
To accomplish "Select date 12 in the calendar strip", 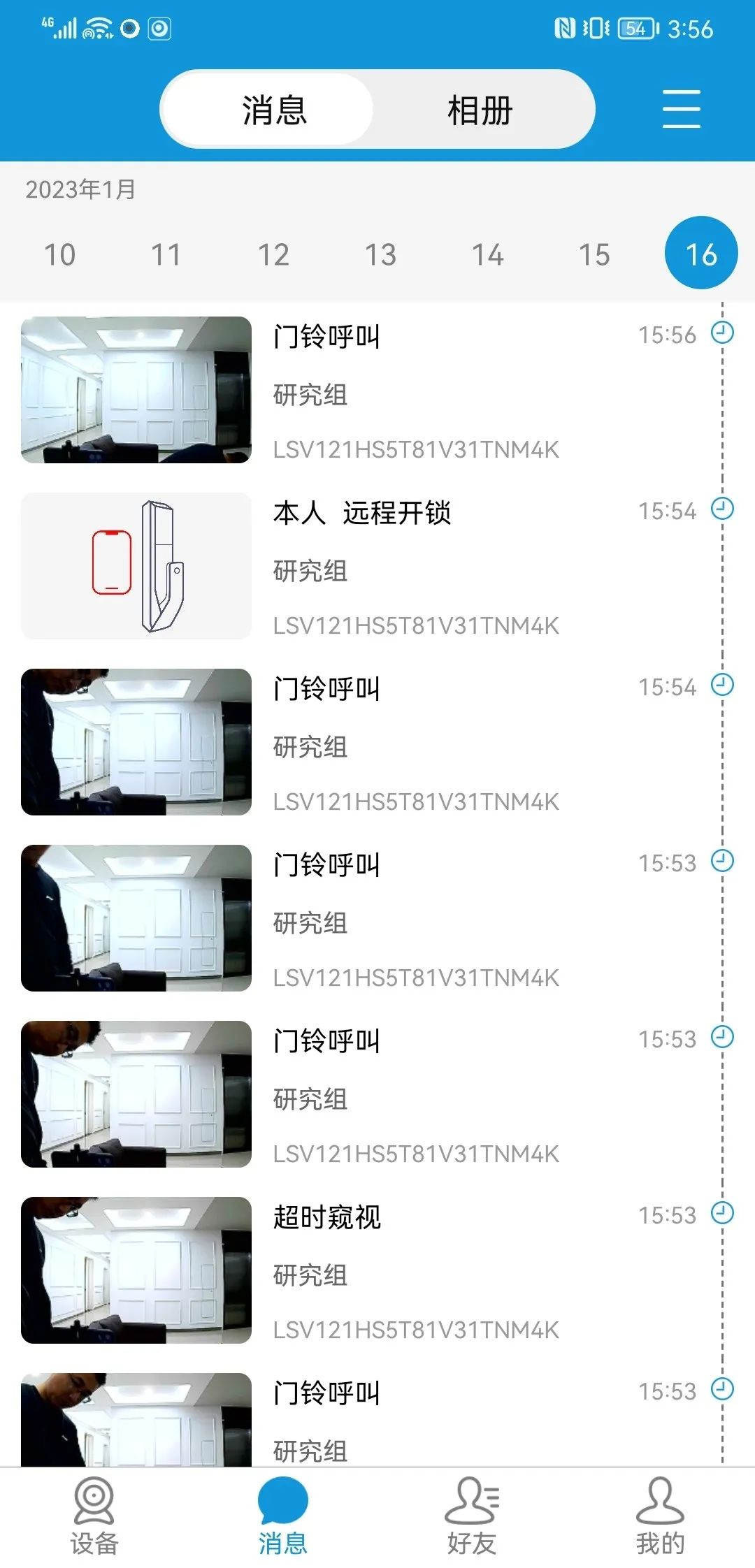I will [273, 254].
